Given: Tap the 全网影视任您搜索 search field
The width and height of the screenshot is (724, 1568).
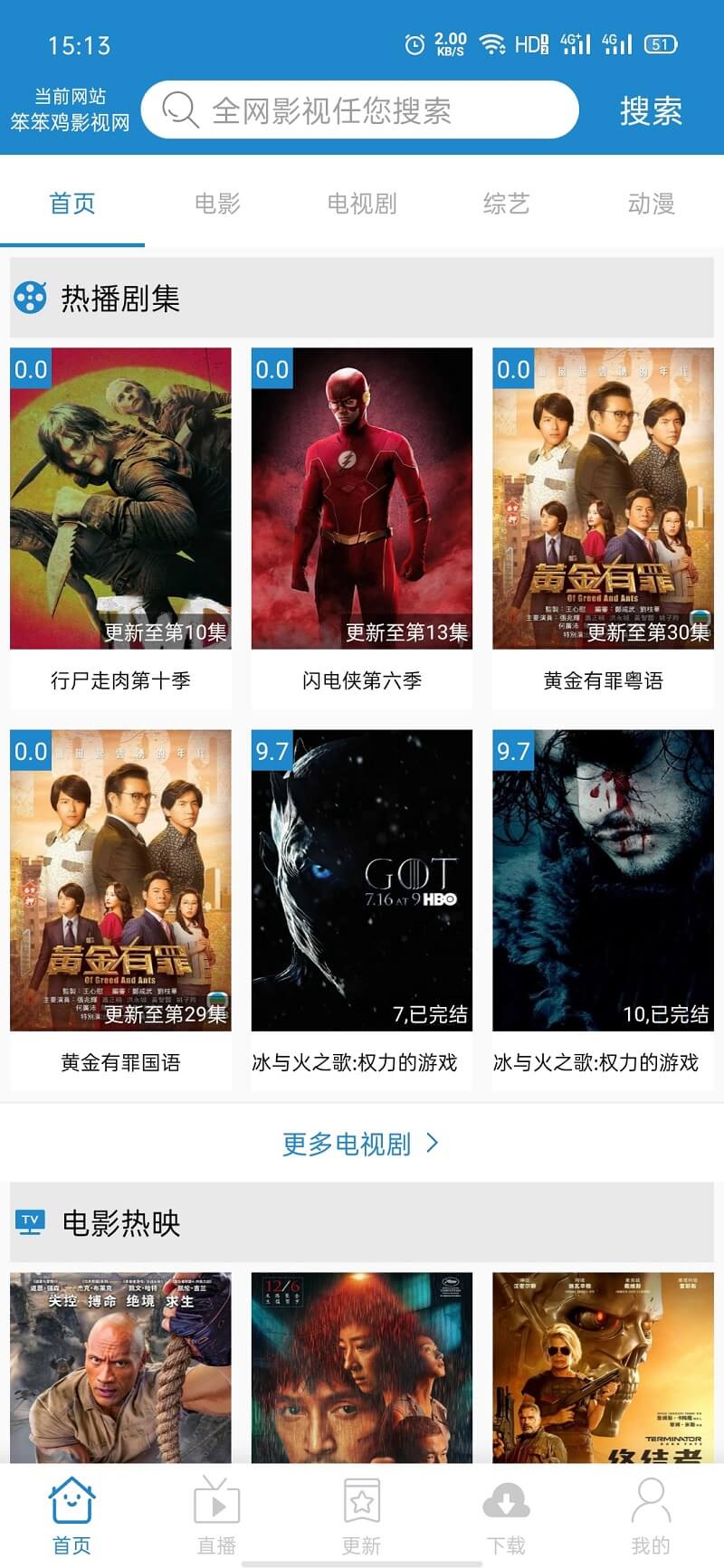Looking at the screenshot, I should point(359,110).
